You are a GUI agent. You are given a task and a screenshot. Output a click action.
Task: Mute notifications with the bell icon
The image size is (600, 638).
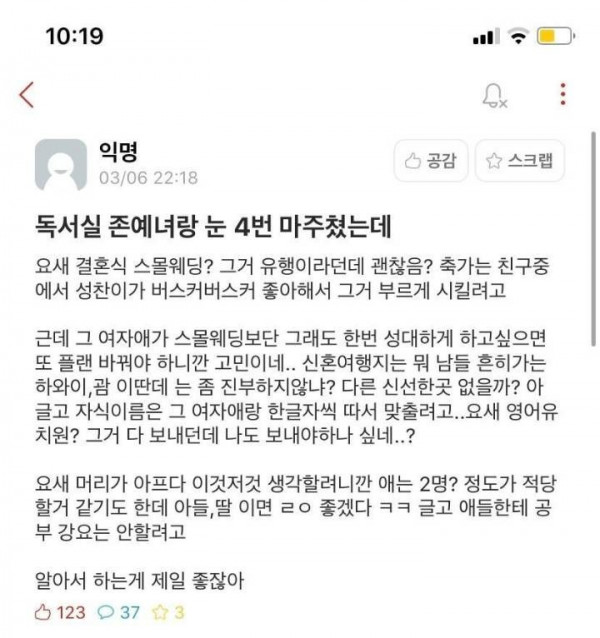[x=494, y=96]
